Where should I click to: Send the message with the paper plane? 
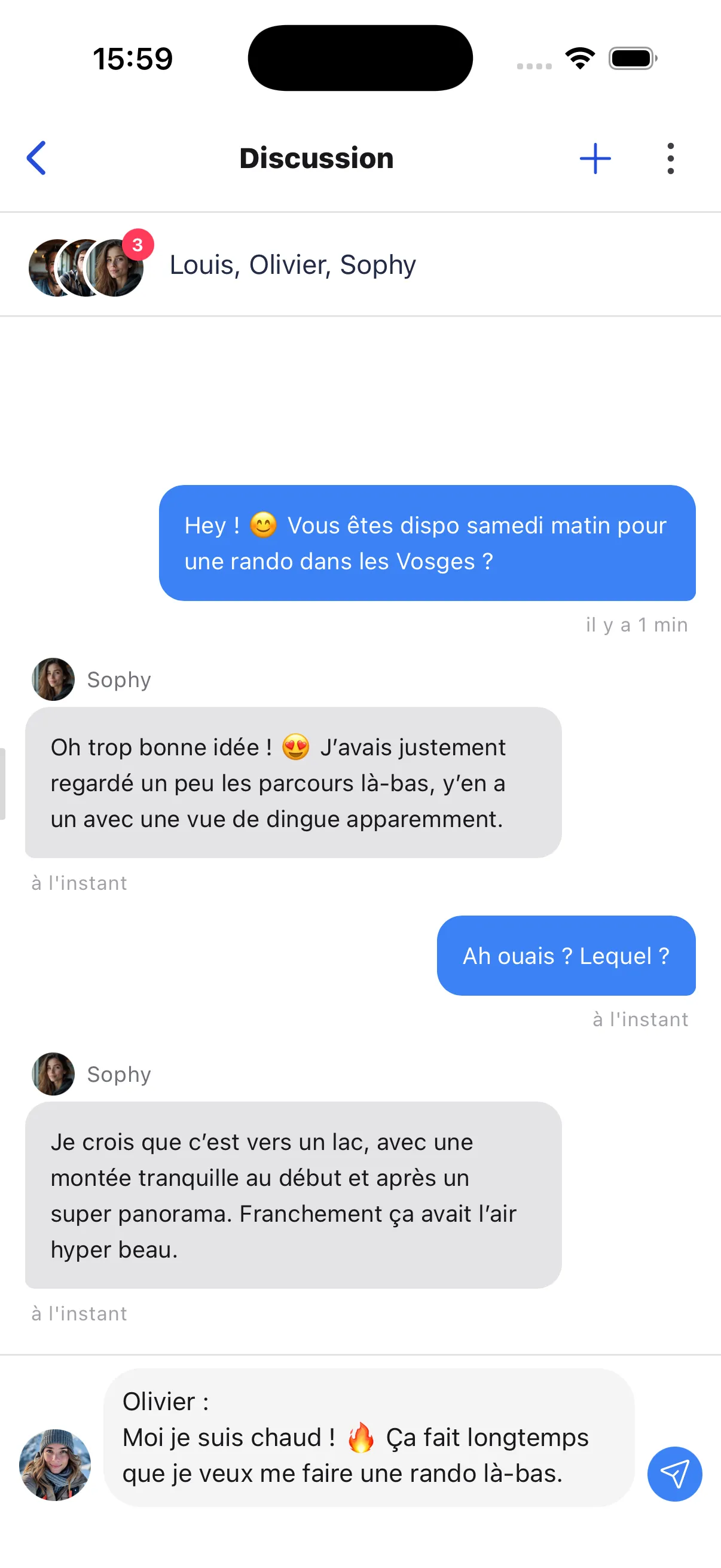[x=674, y=1474]
